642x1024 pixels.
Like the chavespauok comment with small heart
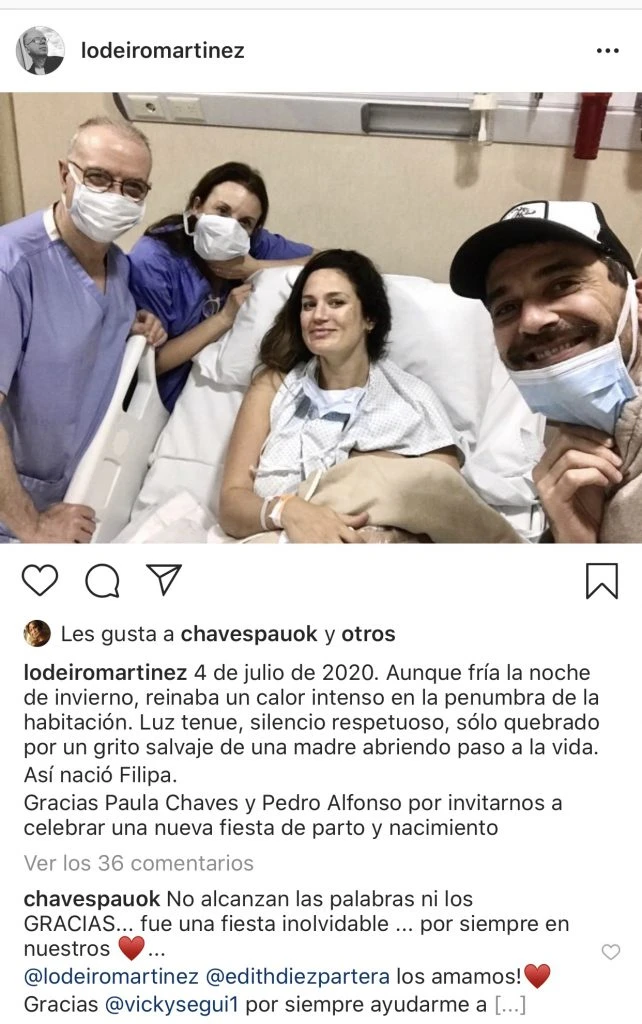610,952
